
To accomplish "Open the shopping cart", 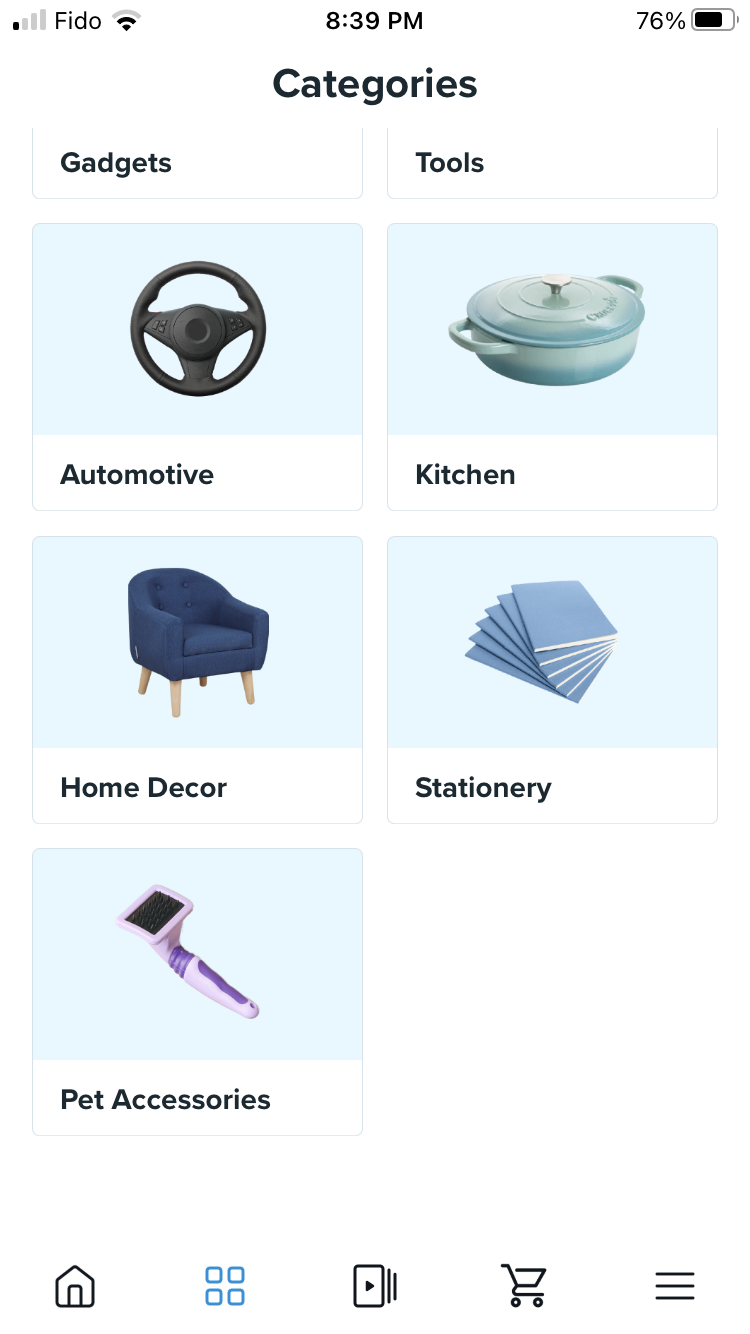I will tap(524, 1285).
